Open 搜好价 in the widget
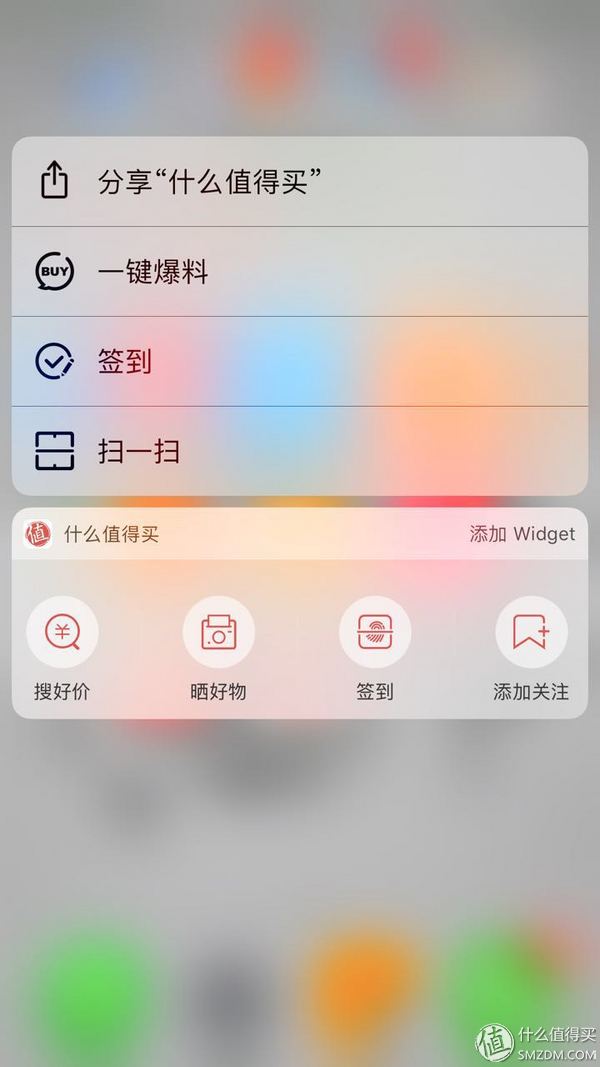The image size is (600, 1067). pos(62,632)
